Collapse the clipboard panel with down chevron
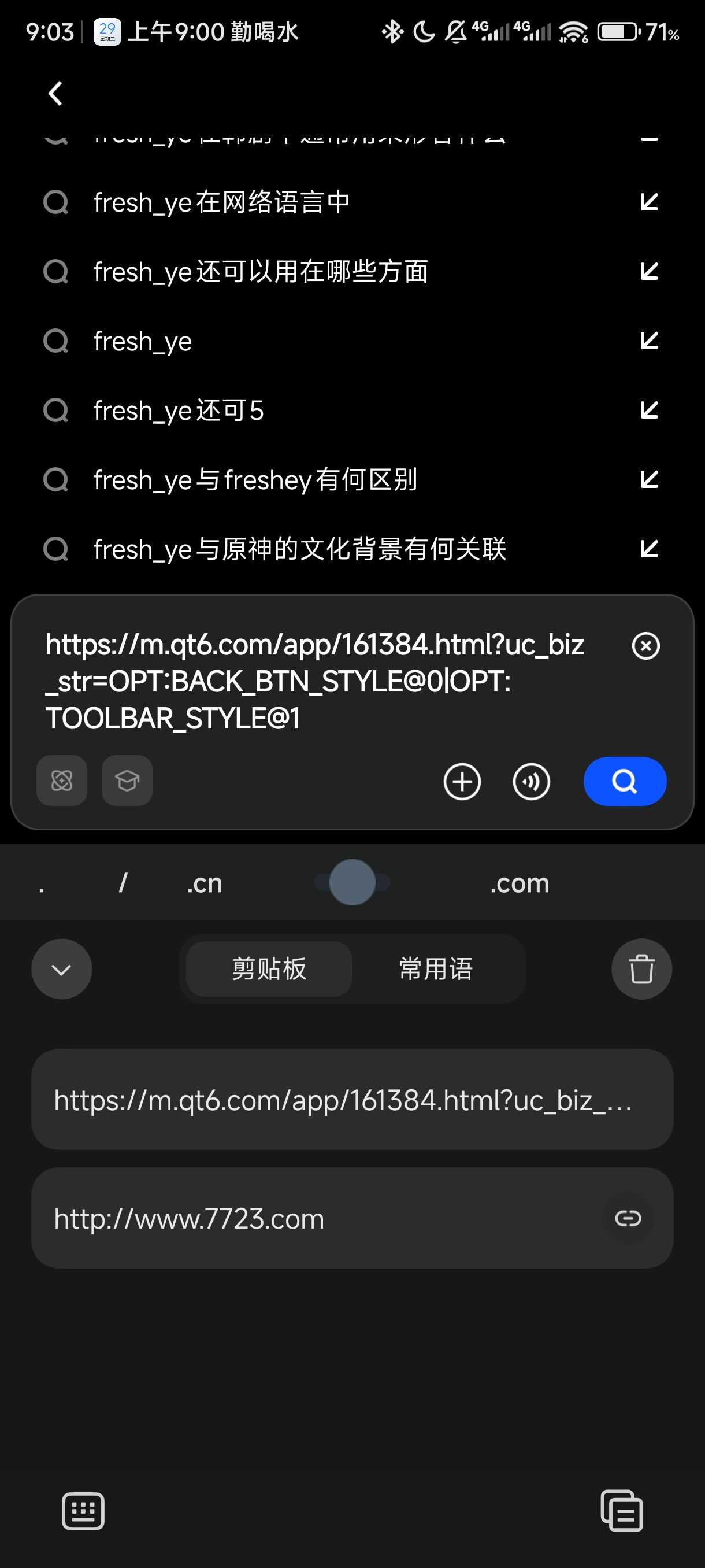705x1568 pixels. coord(61,968)
